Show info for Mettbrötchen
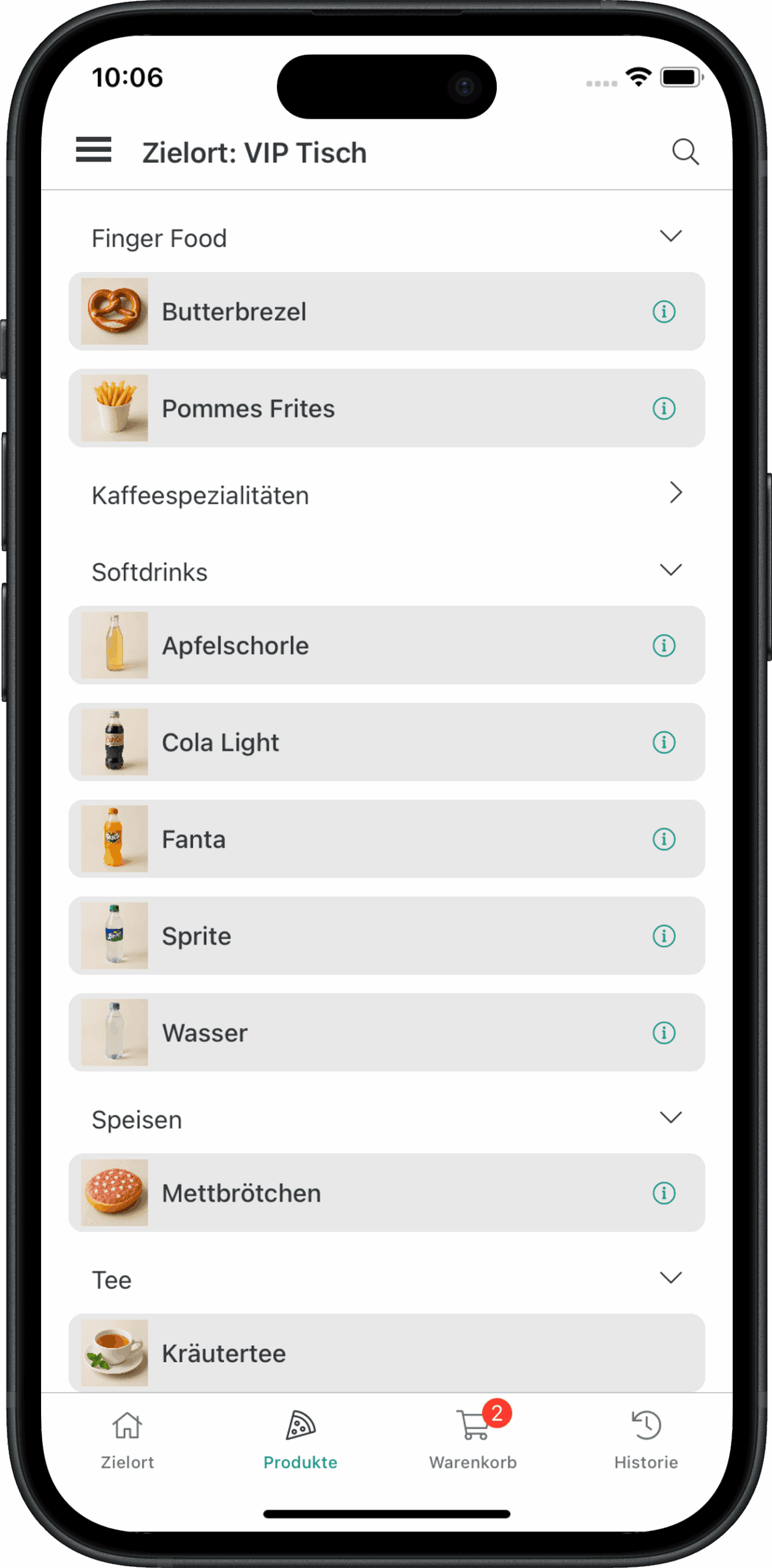Screen dimensions: 772x1568 (664, 1193)
